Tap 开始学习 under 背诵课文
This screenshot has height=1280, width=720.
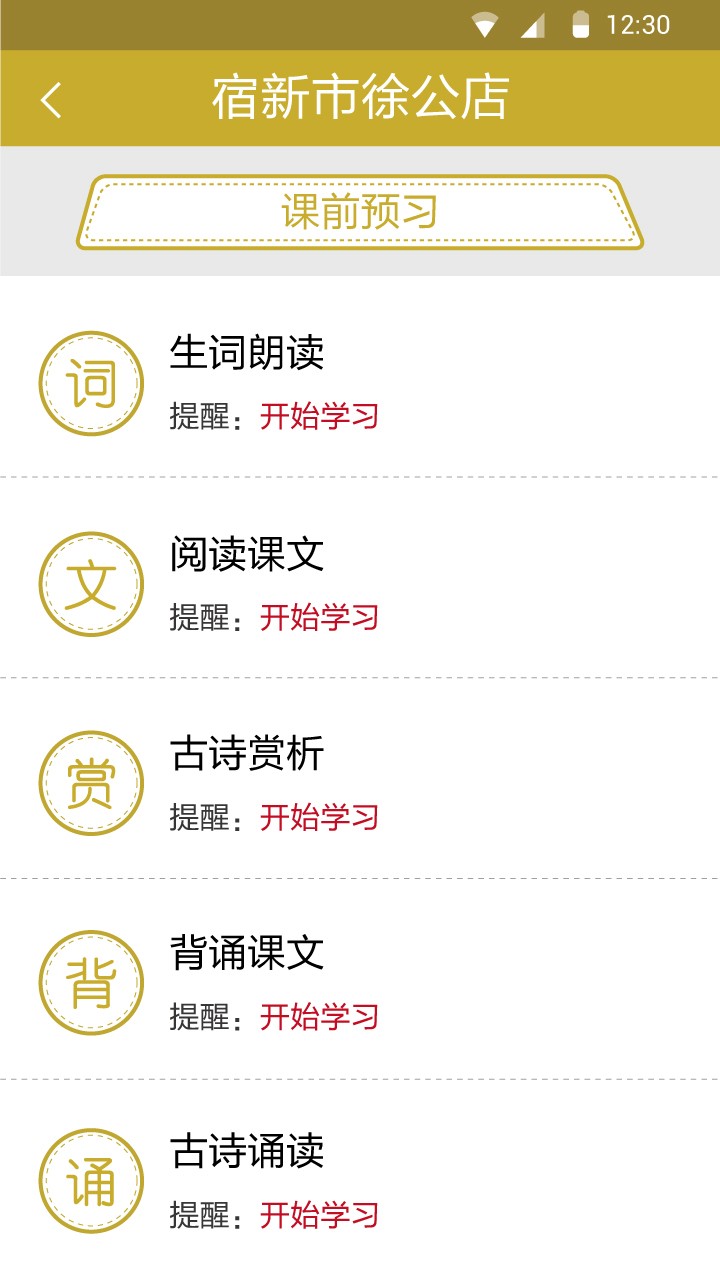point(318,1019)
